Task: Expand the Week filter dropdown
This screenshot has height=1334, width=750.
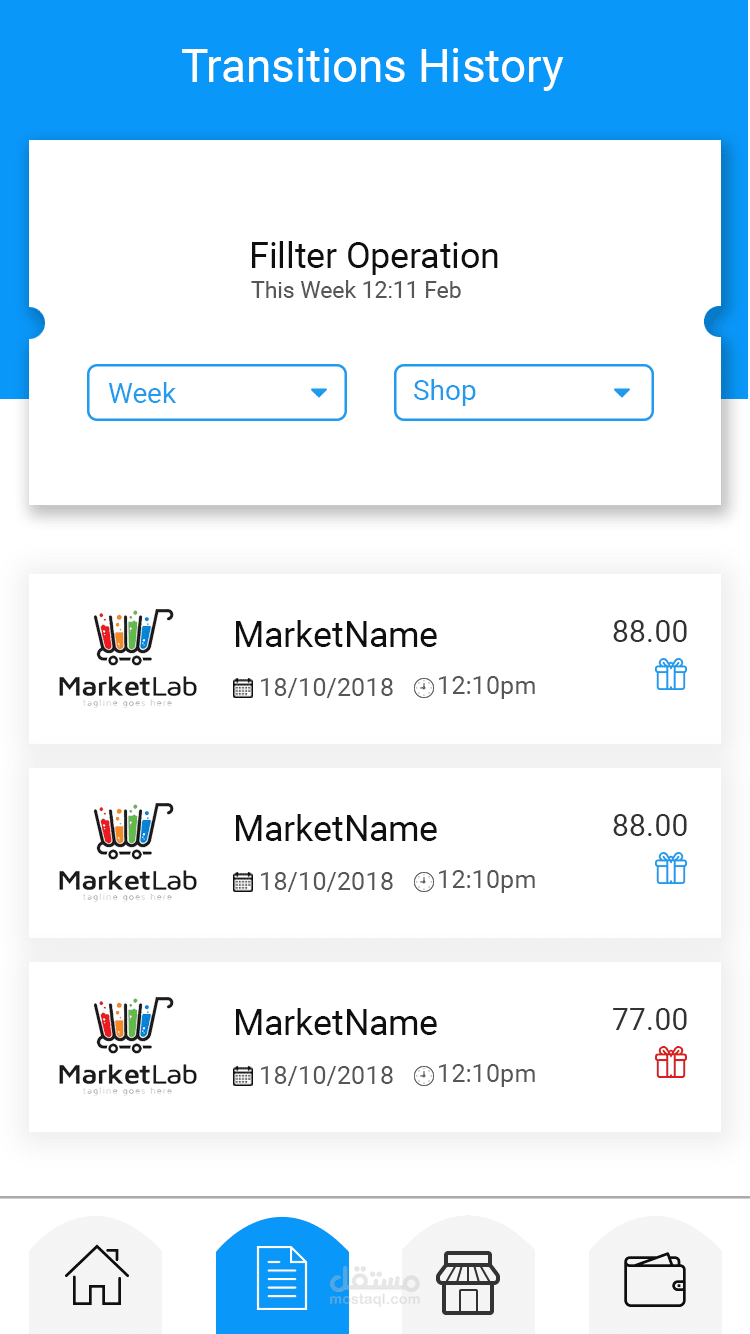Action: click(217, 393)
